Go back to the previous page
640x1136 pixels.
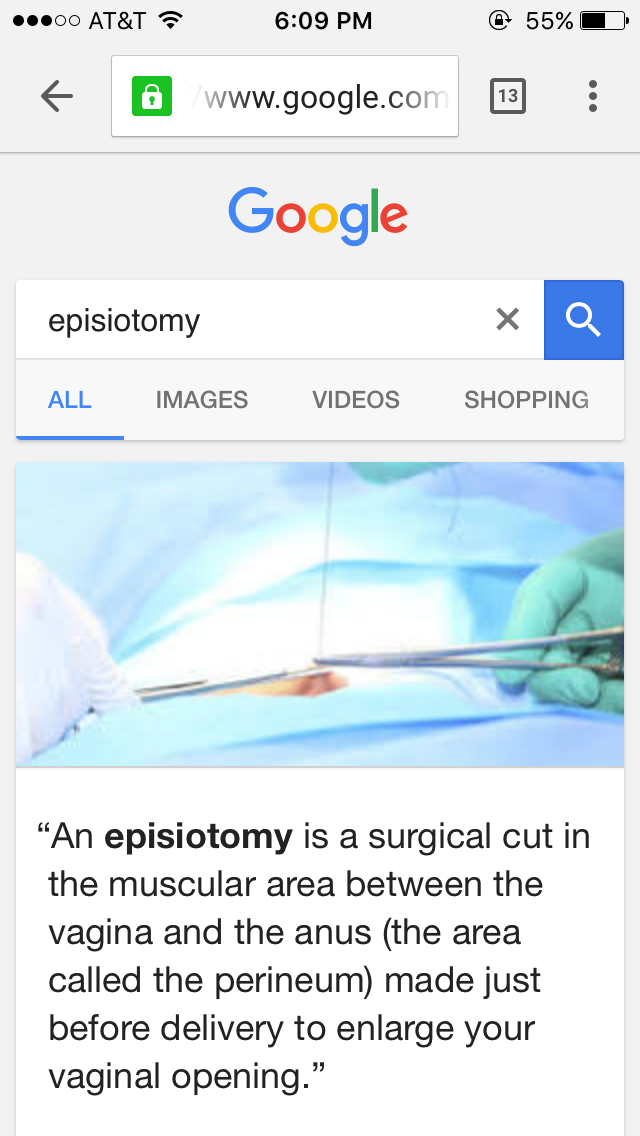(x=57, y=96)
